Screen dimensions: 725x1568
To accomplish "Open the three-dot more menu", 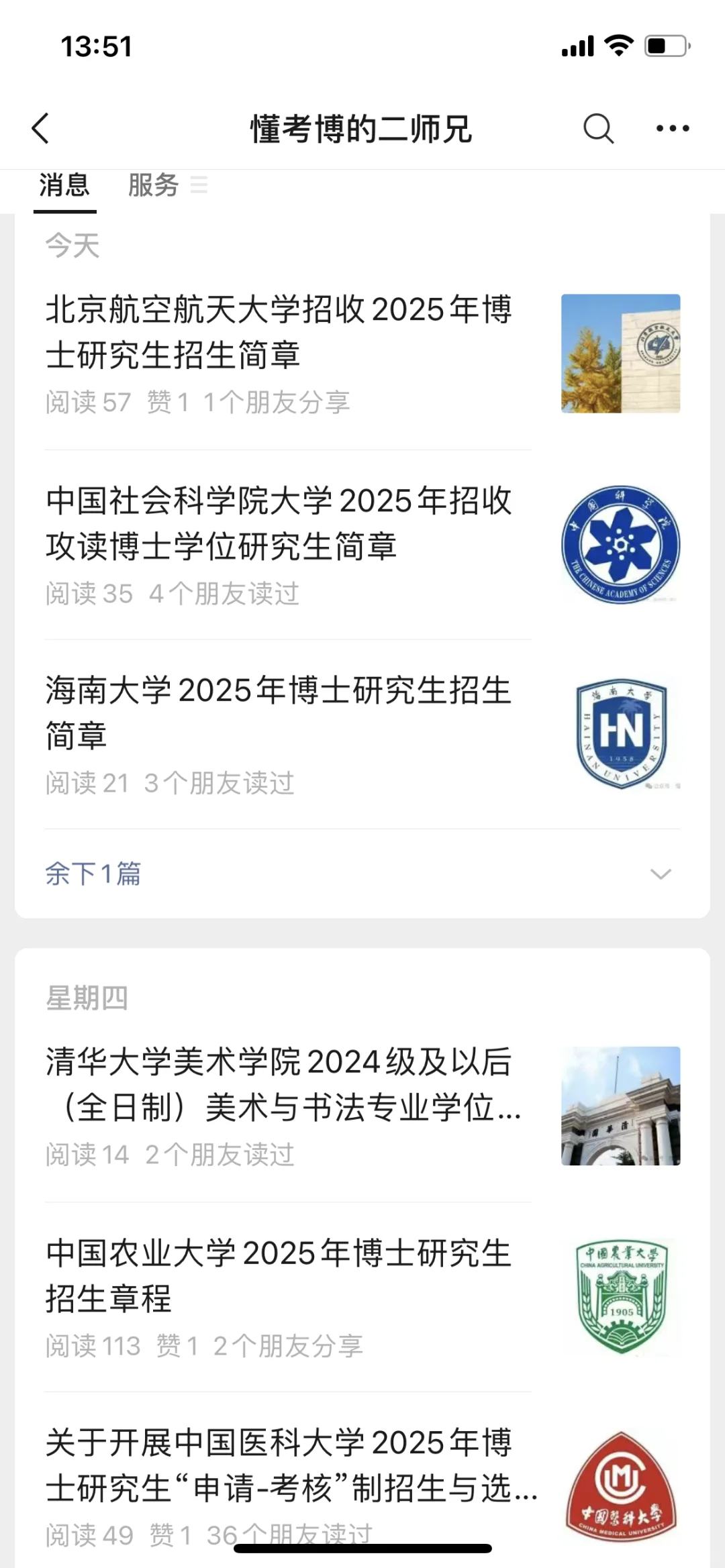I will (672, 128).
